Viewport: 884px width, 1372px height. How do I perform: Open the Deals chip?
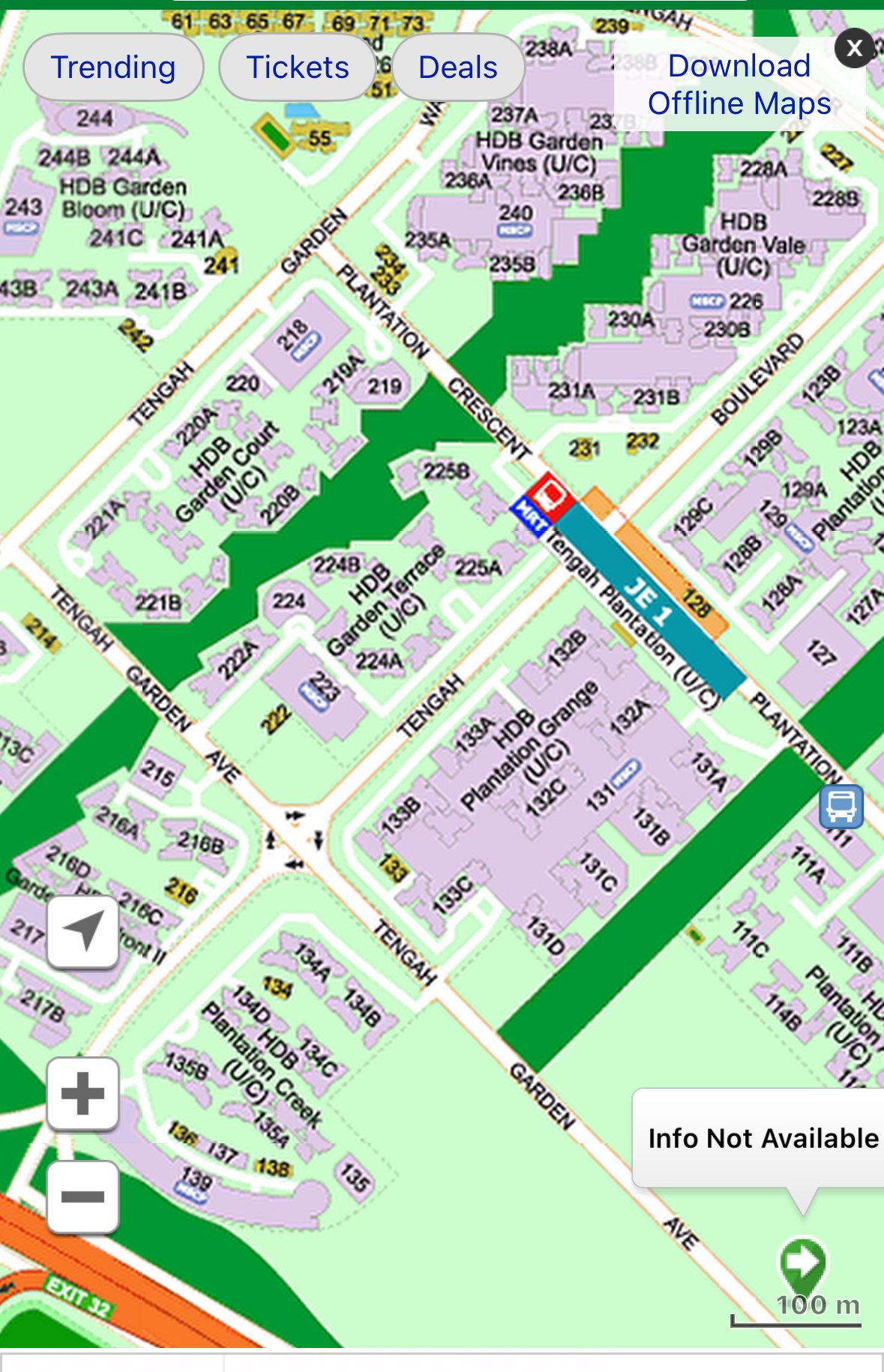[457, 67]
